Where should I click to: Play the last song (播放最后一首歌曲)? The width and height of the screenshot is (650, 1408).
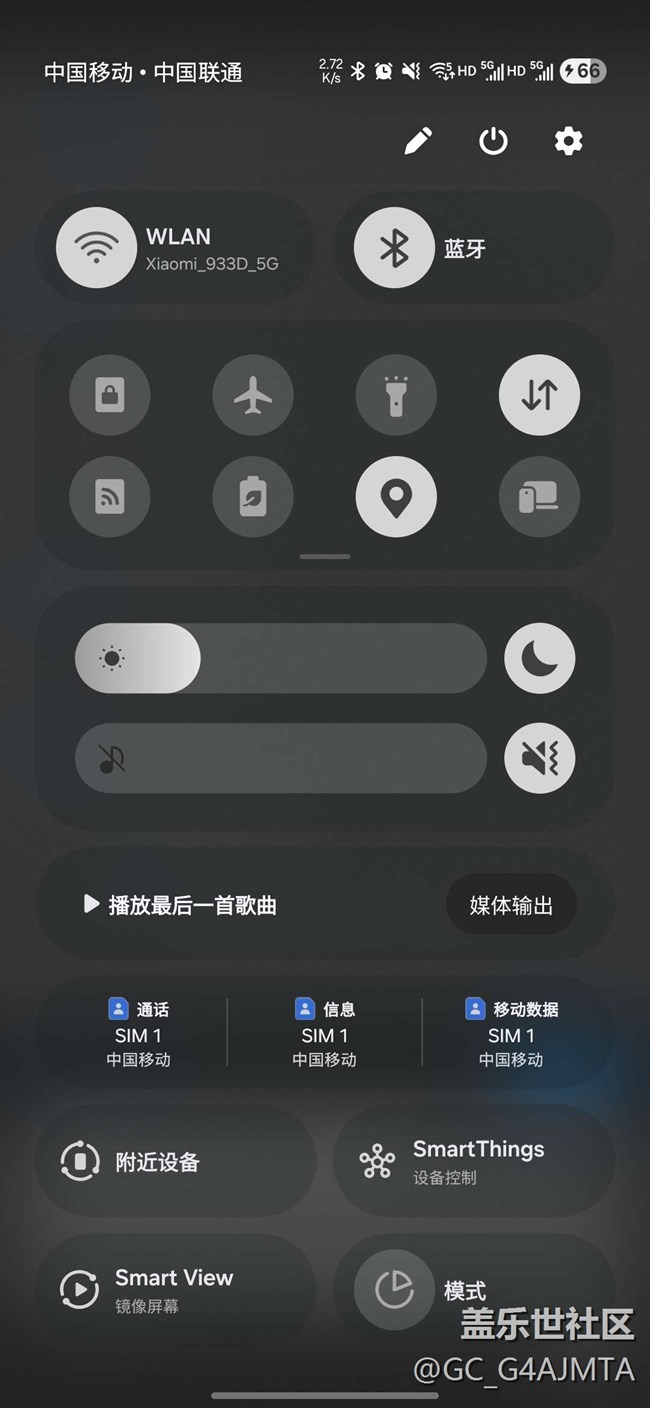coord(180,905)
